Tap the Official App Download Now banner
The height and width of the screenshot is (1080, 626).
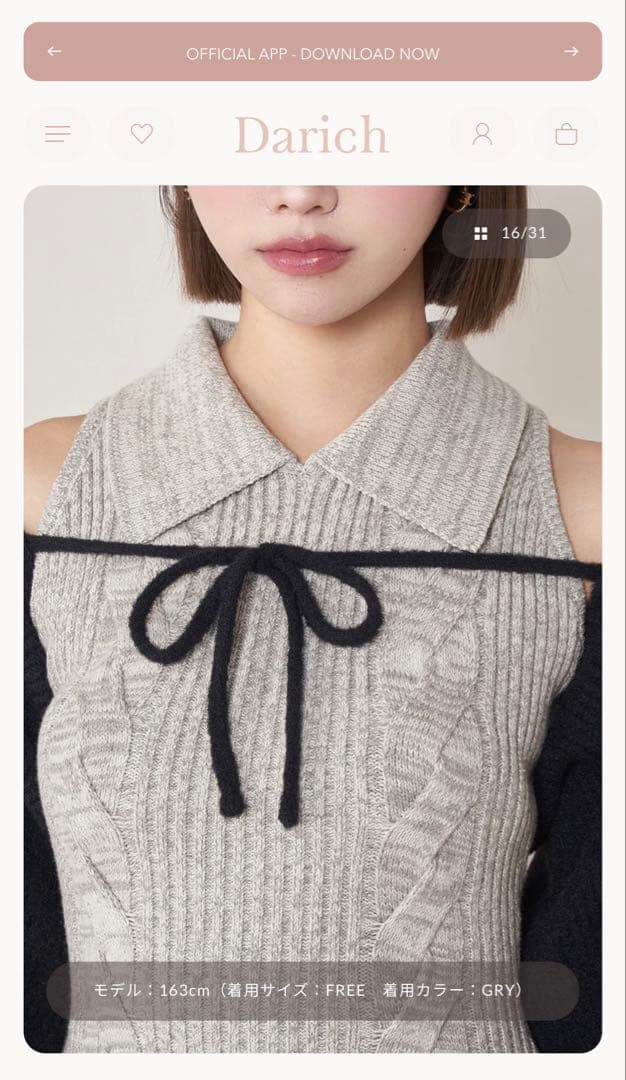click(312, 53)
